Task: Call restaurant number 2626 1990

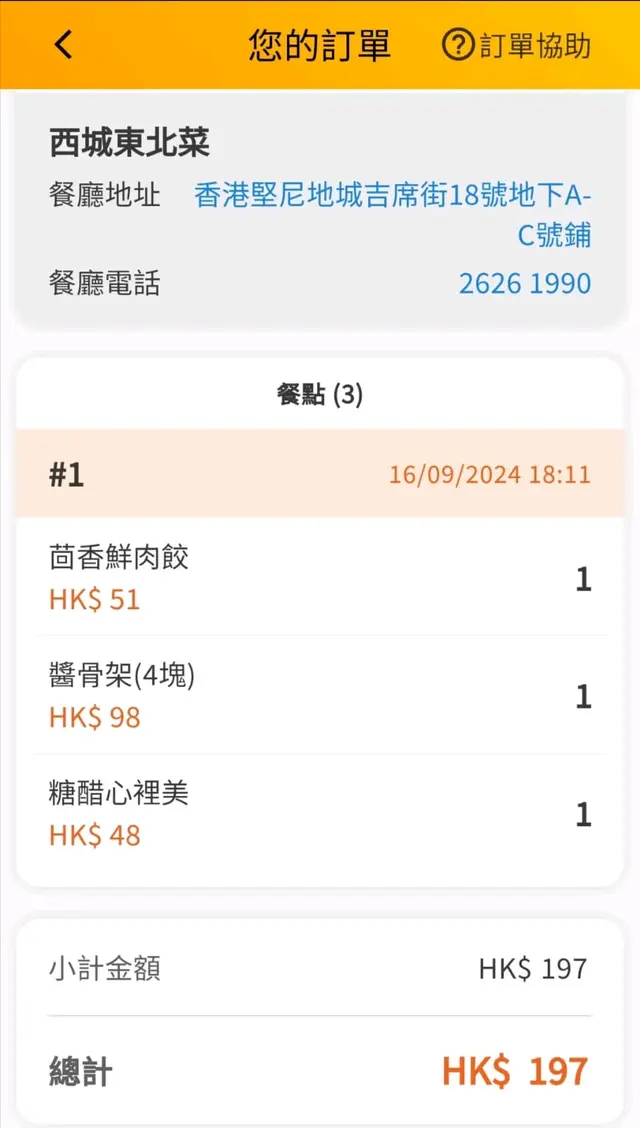Action: coord(525,284)
